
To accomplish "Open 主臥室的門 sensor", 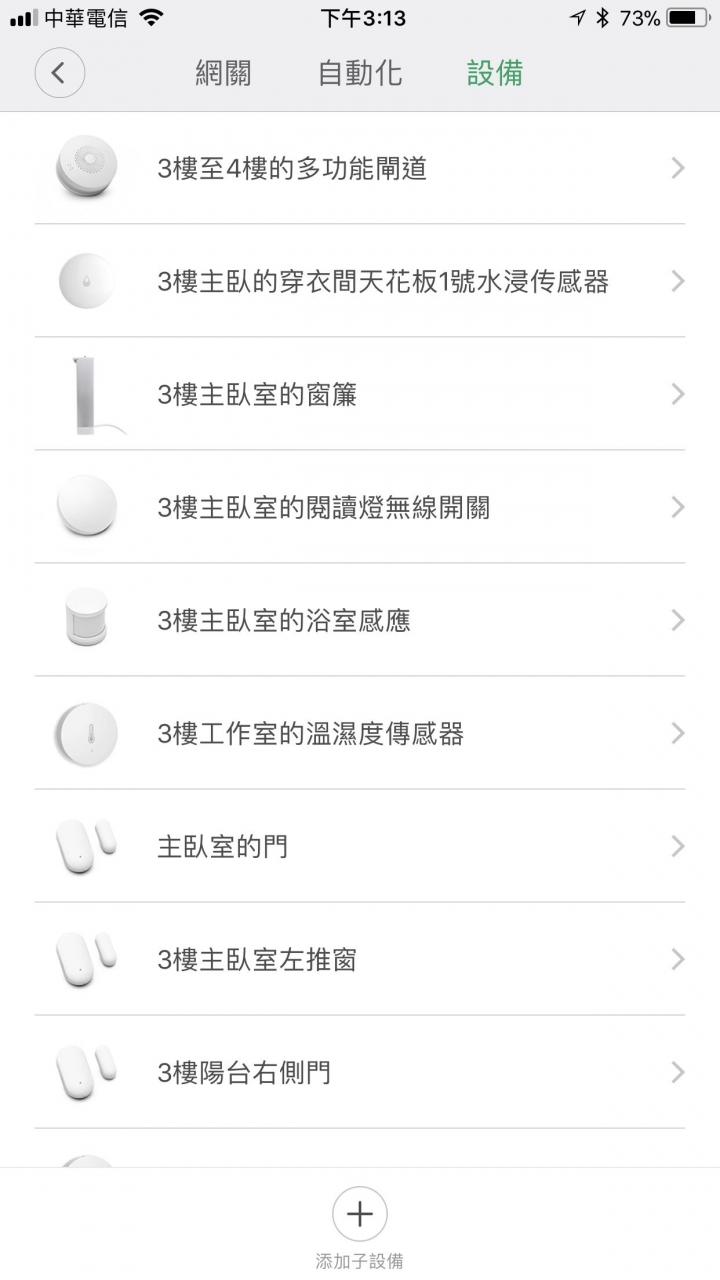I will 360,846.
